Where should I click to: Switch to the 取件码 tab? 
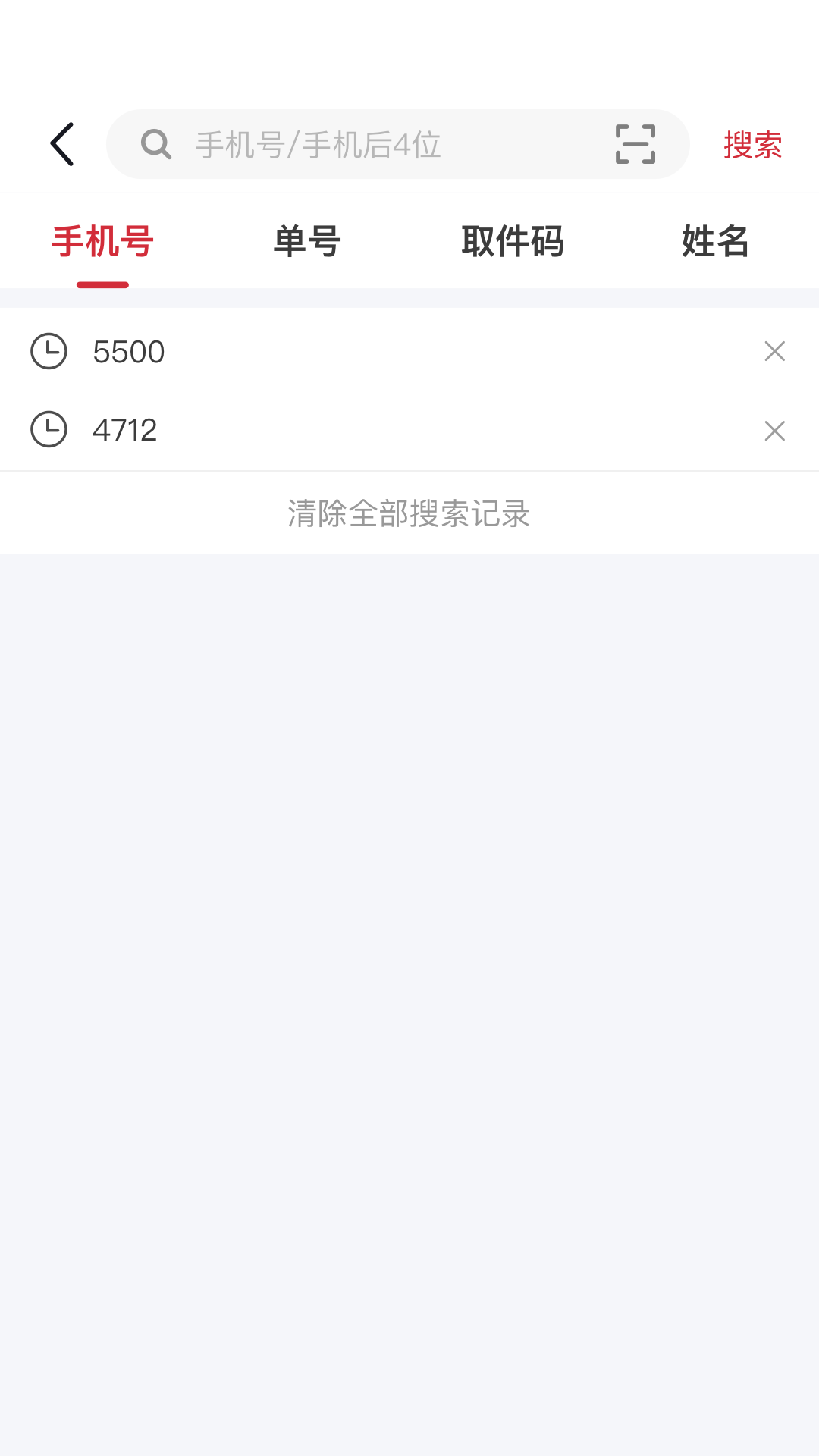pos(512,241)
